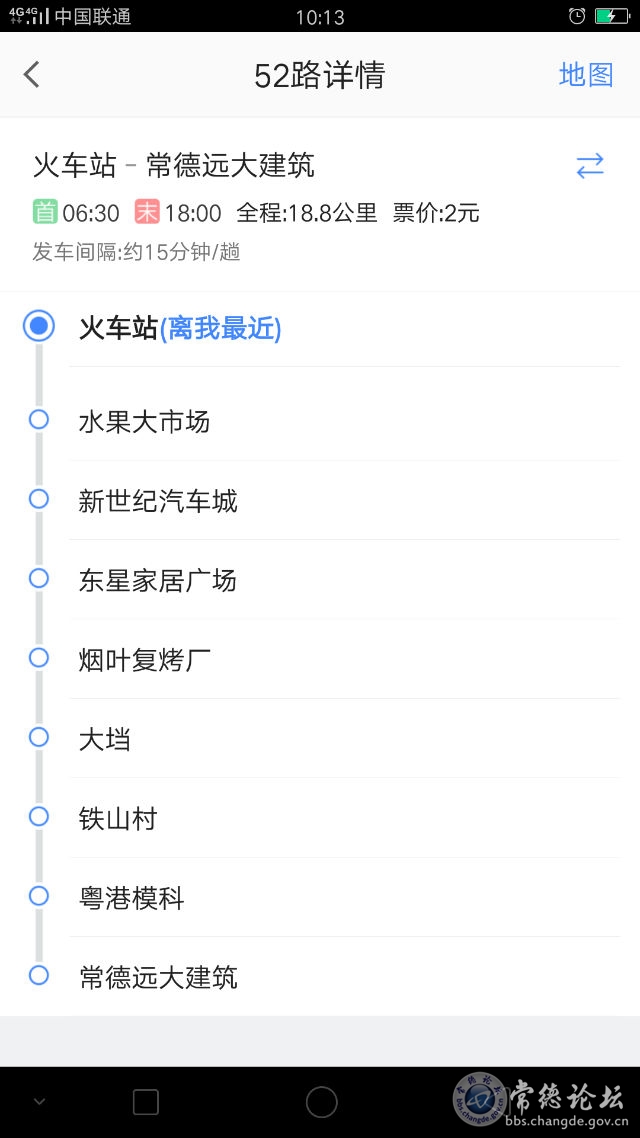640x1138 pixels.
Task: Select the 新世纪汽车城 stop
Action: [158, 500]
